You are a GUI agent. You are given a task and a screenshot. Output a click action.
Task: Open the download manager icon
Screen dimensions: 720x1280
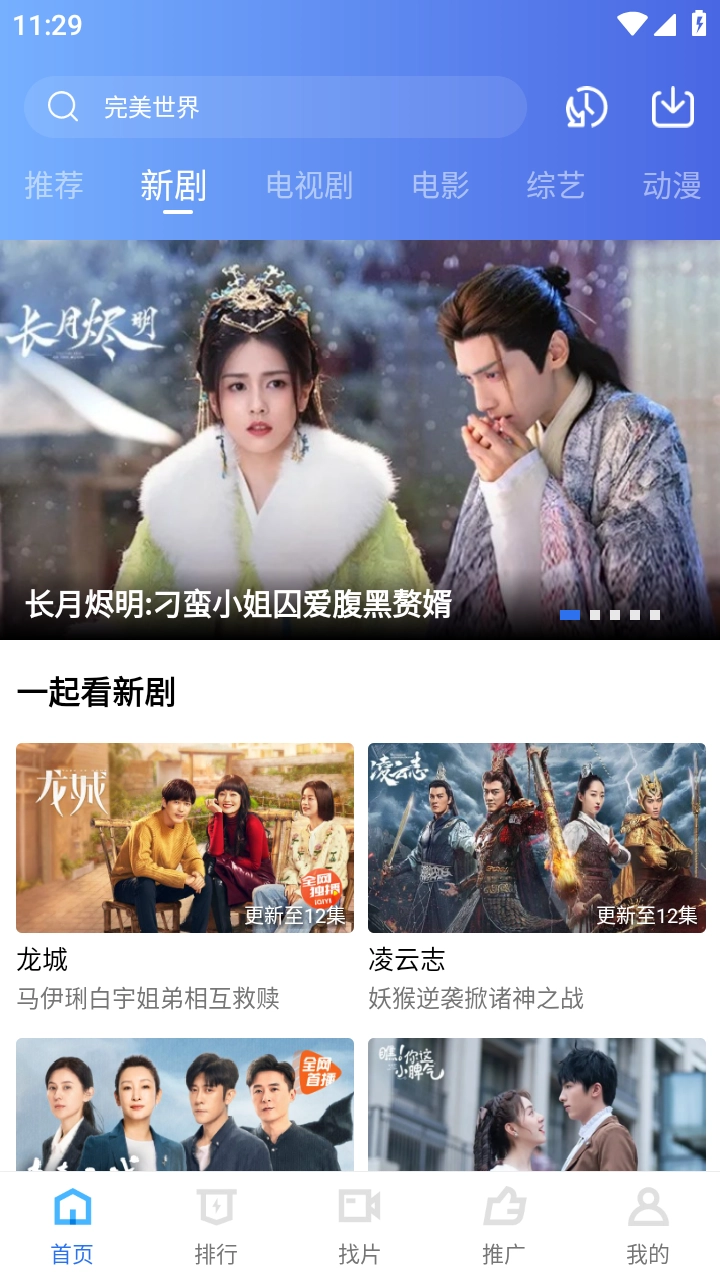[x=672, y=106]
